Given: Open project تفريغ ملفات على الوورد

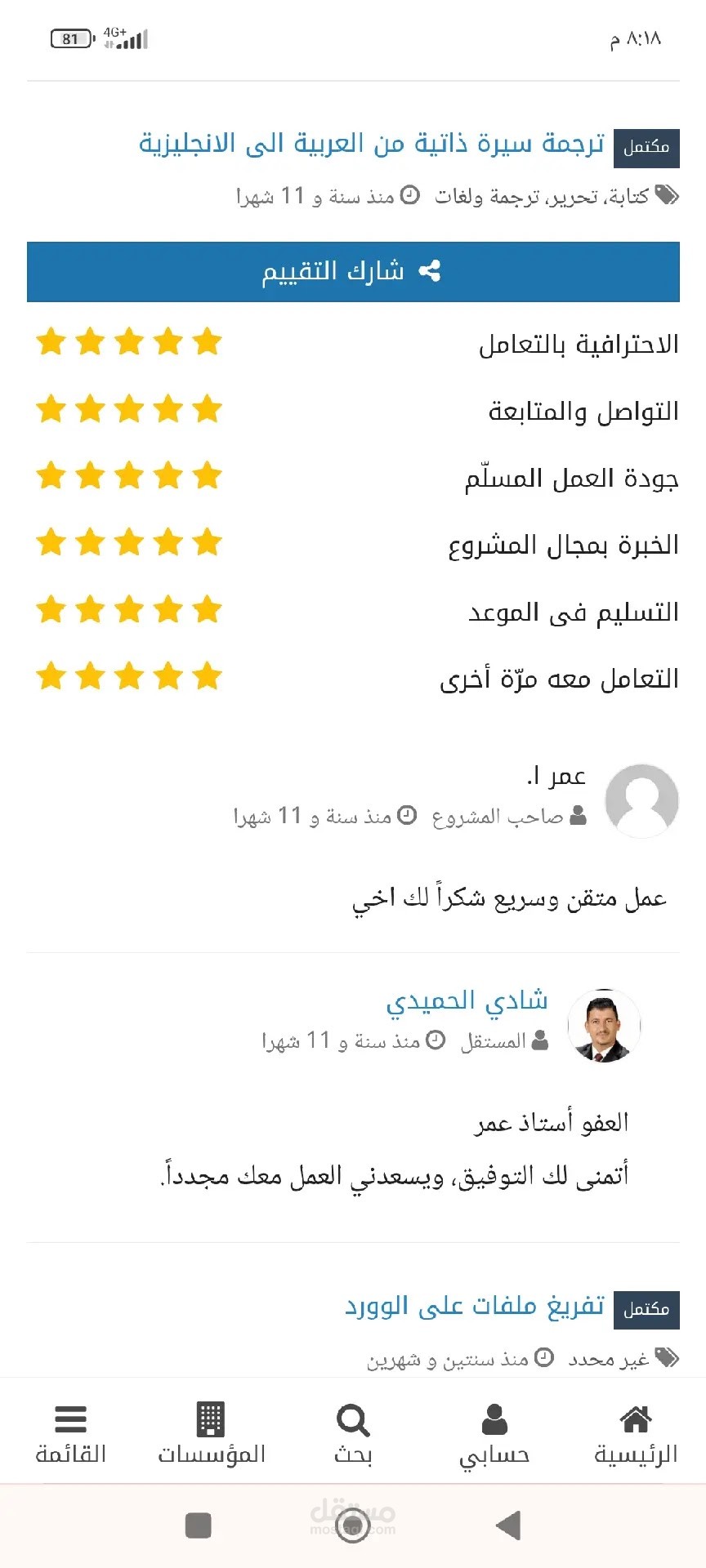Looking at the screenshot, I should click(474, 1306).
